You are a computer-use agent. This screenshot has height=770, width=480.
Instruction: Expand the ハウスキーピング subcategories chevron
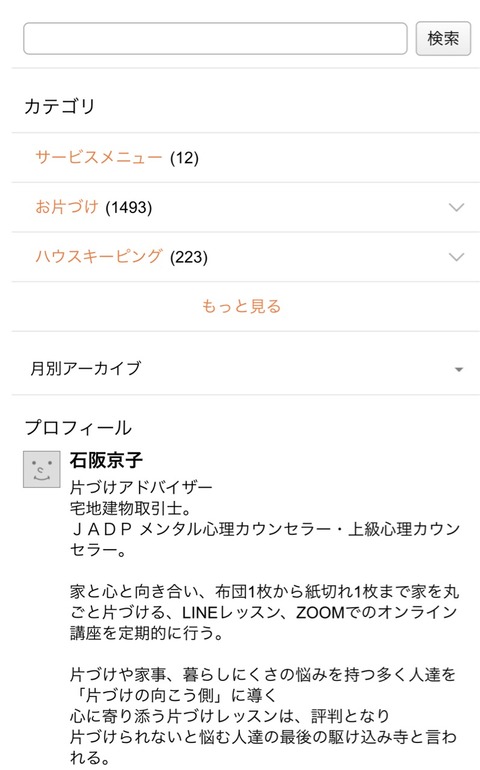456,257
